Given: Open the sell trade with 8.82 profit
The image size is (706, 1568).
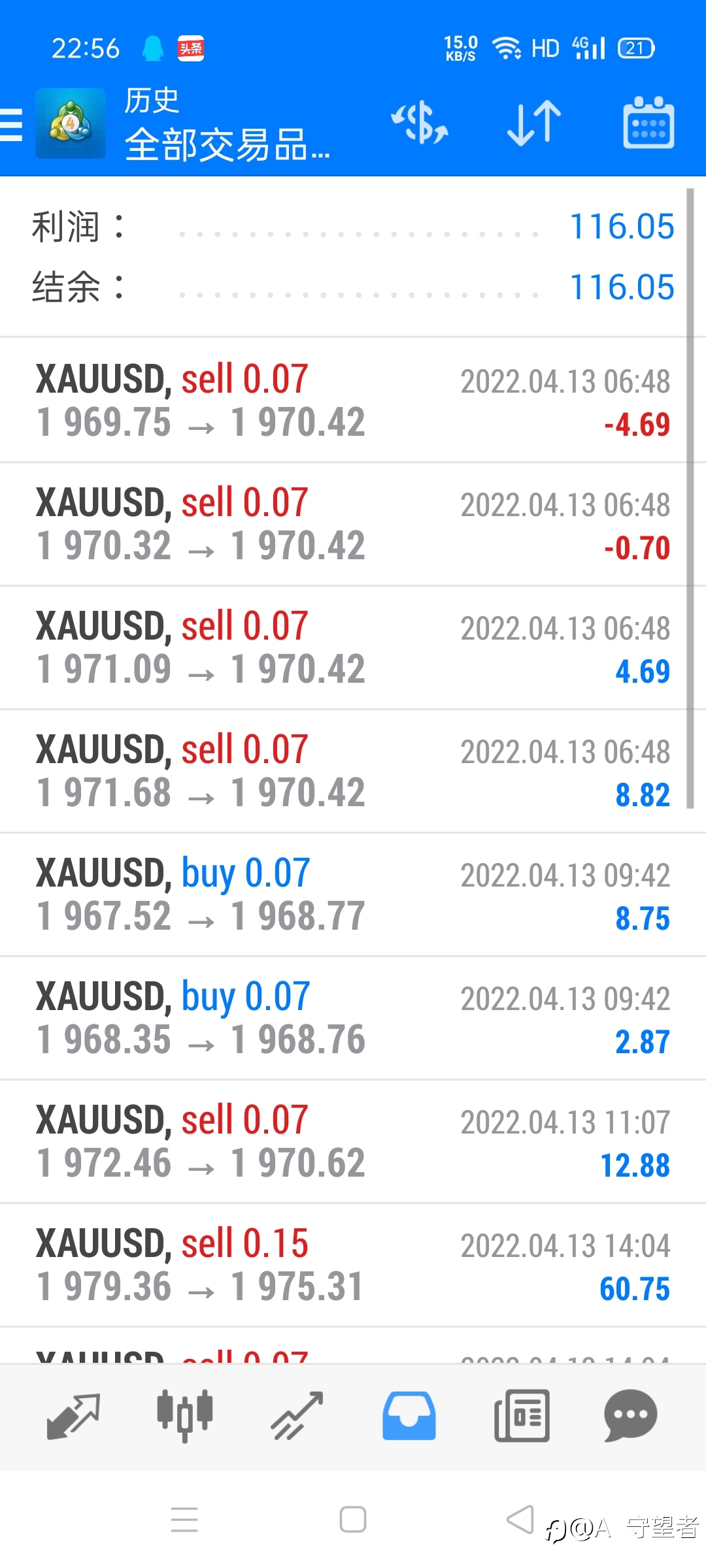Looking at the screenshot, I should [x=353, y=771].
